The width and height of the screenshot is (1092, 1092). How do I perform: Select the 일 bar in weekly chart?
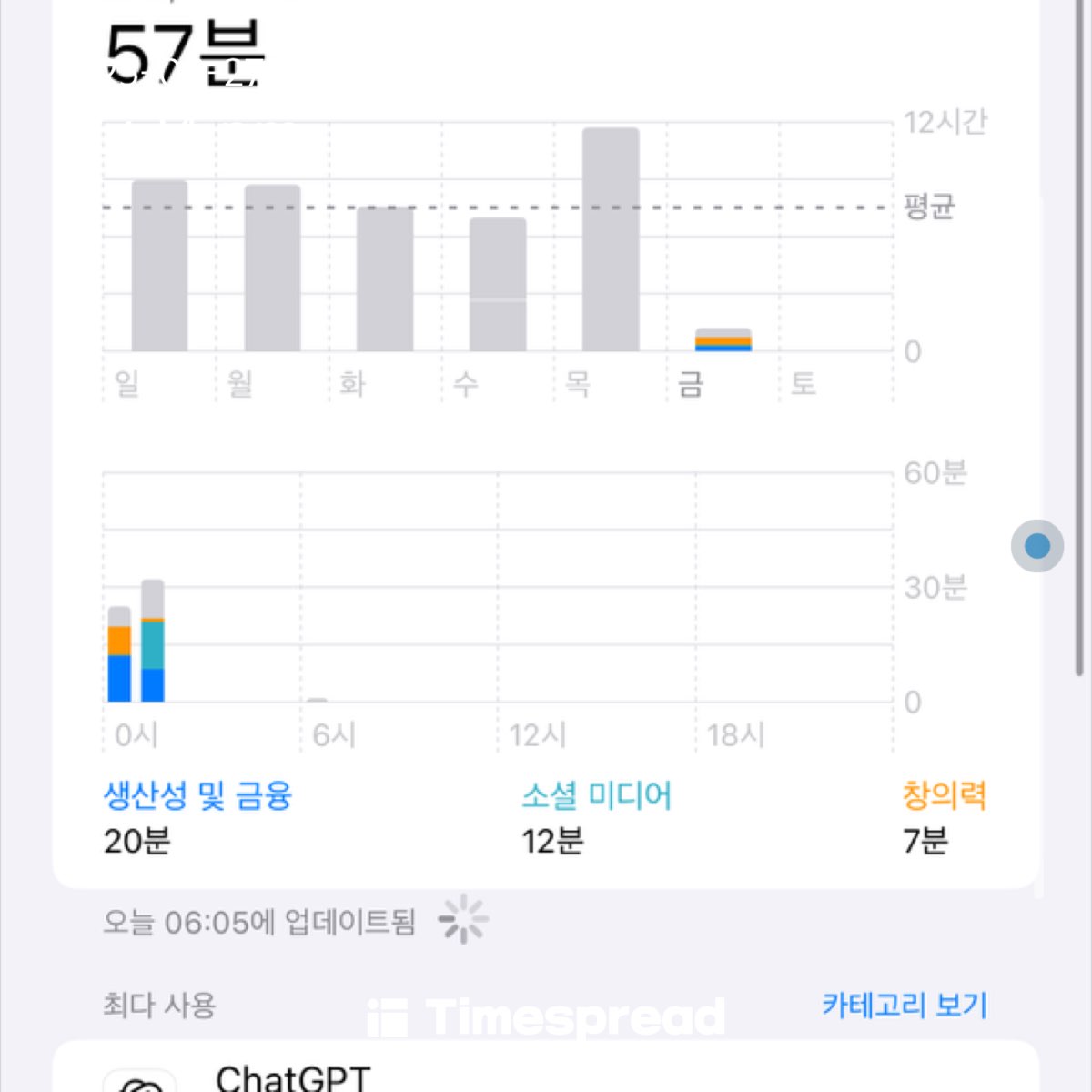click(x=159, y=266)
